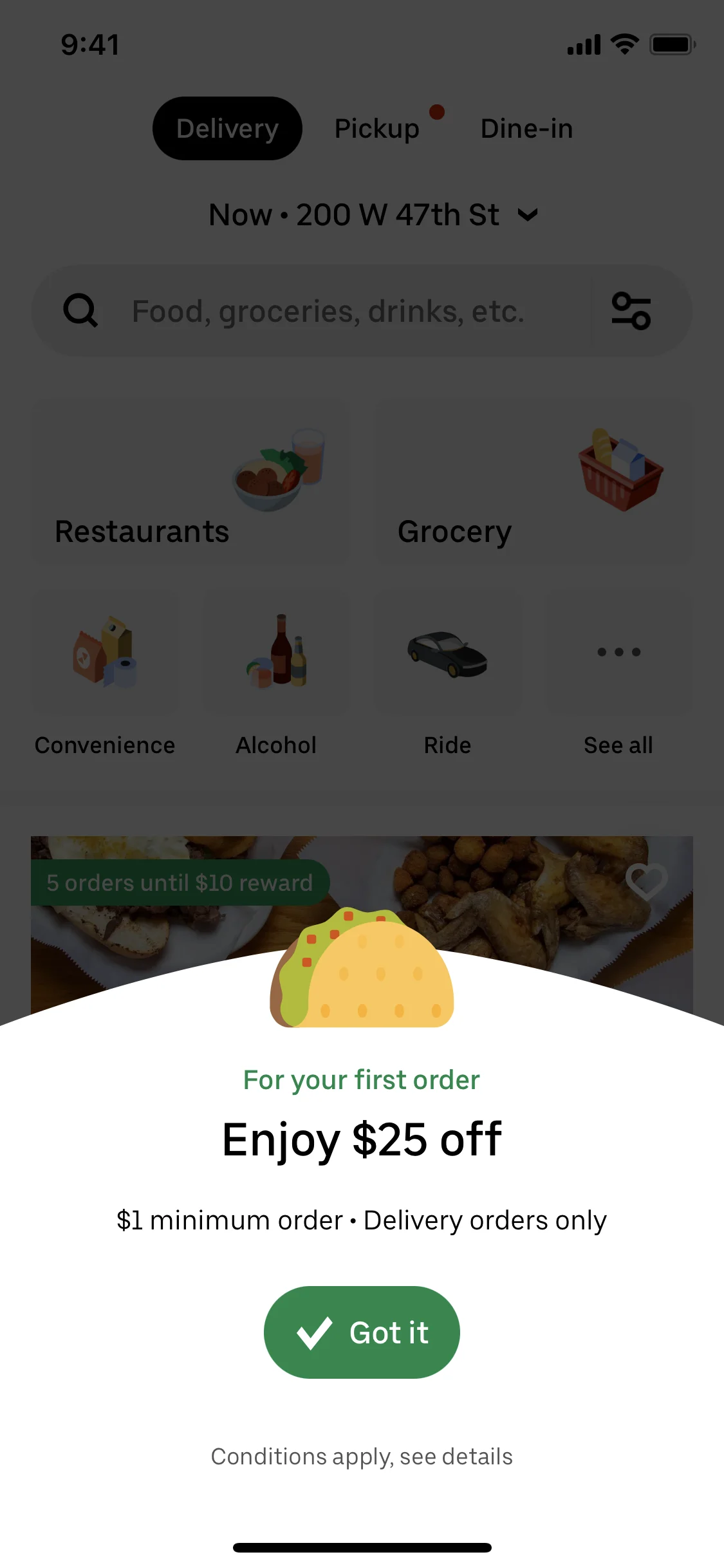Keep Delivery mode selected
Screen dimensions: 724x1568
(227, 128)
